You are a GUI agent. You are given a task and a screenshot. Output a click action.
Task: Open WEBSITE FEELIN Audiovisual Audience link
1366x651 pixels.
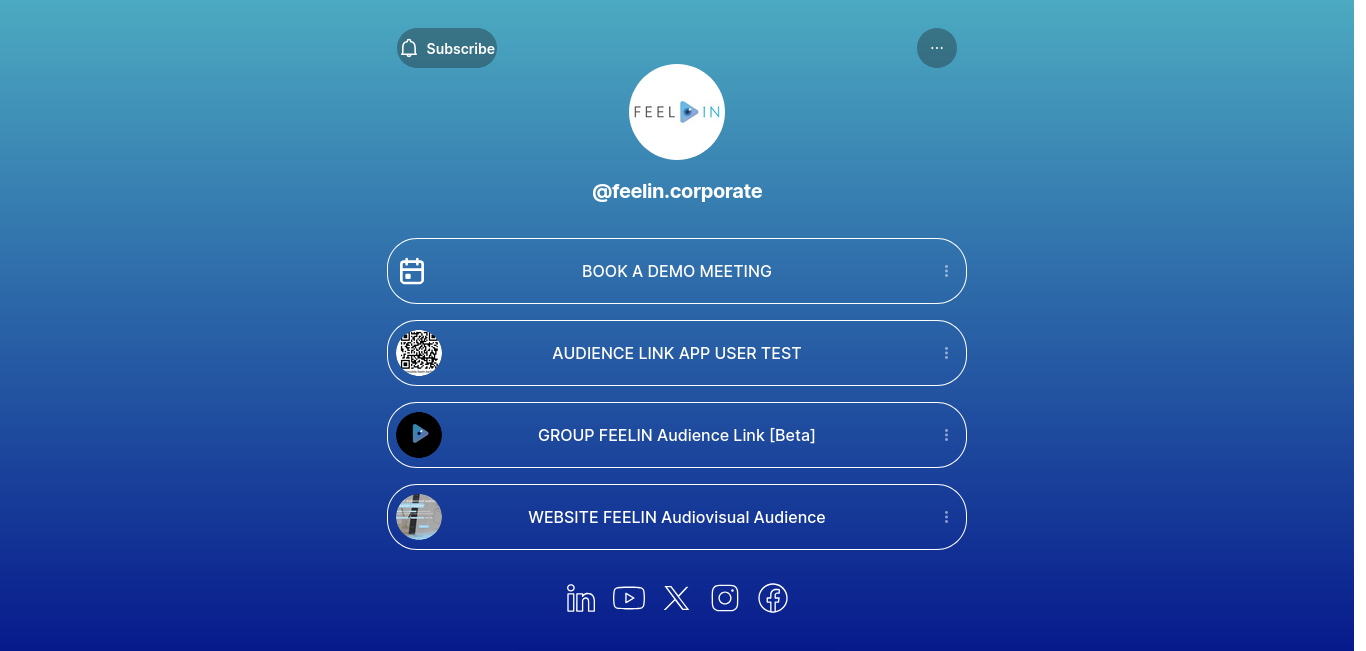tap(676, 517)
